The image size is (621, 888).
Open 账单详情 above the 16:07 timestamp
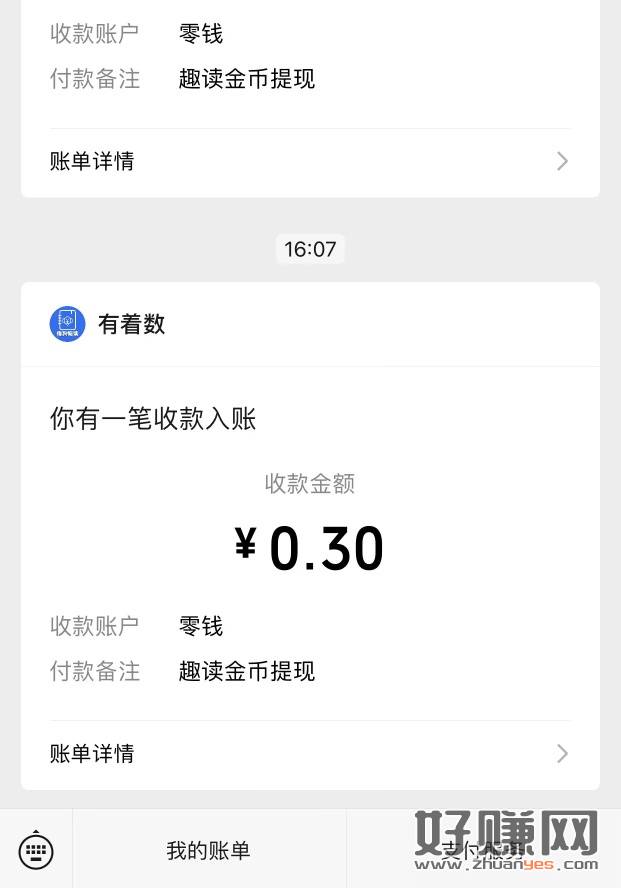point(310,161)
